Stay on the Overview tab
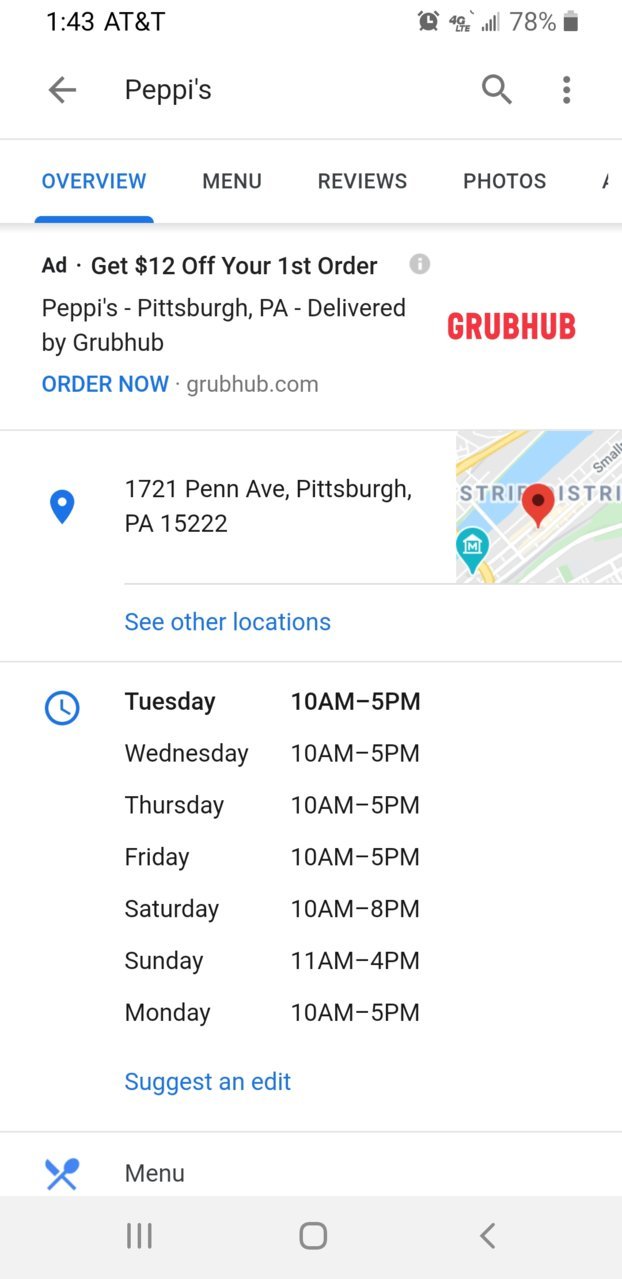622x1279 pixels. pos(94,181)
